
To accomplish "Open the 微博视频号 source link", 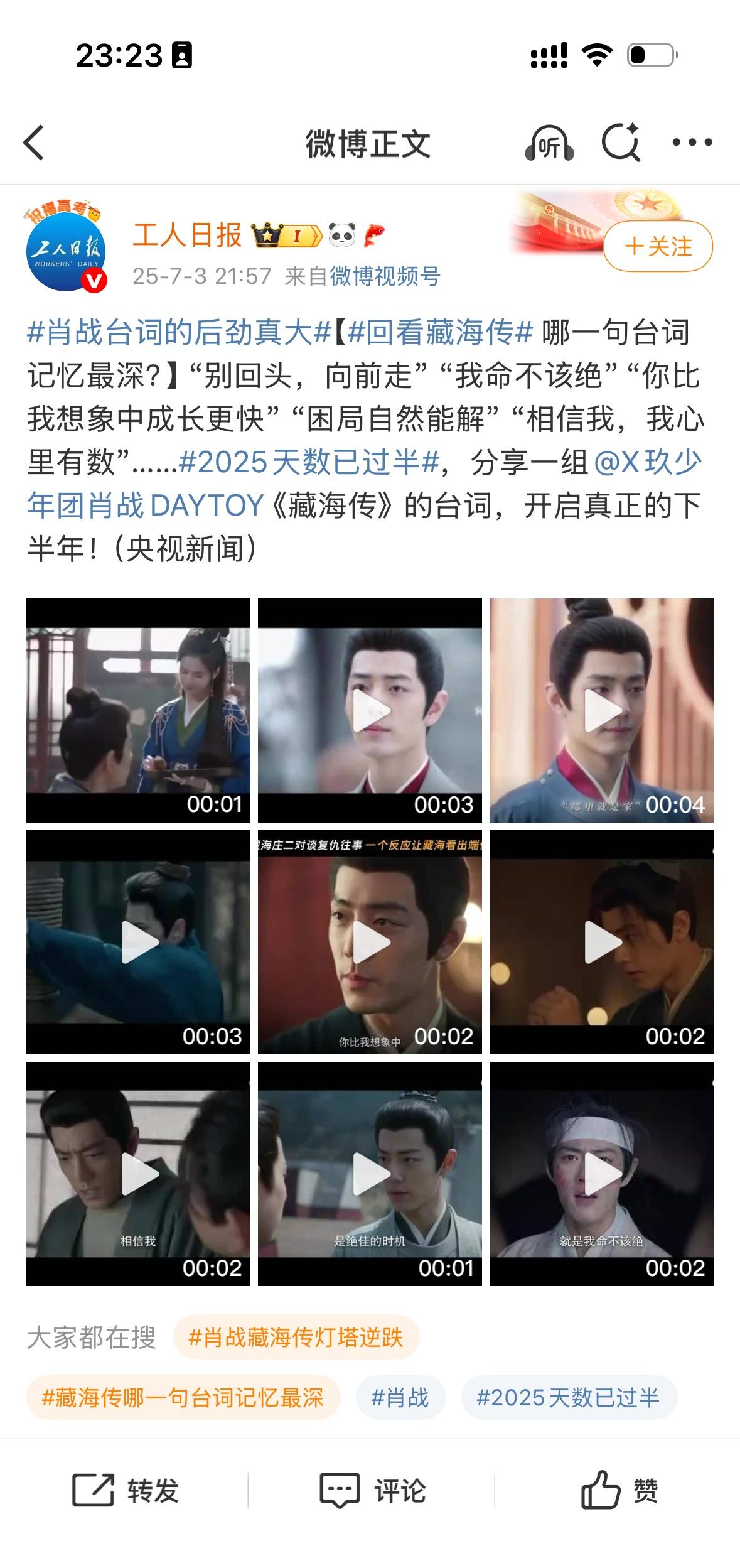I will [x=385, y=276].
